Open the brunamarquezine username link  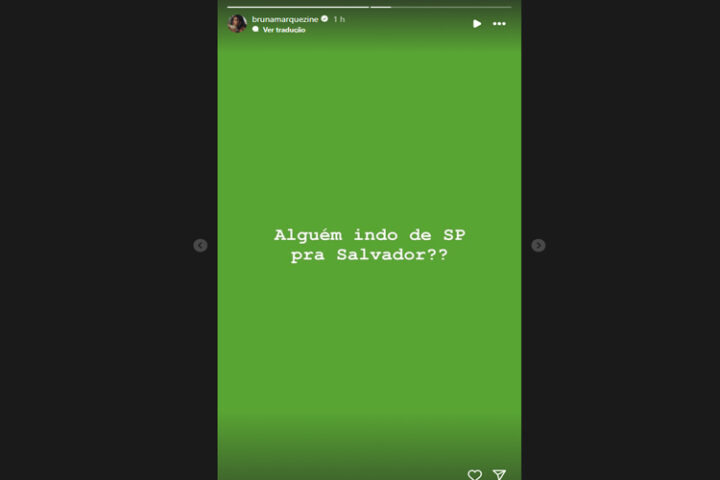point(284,18)
